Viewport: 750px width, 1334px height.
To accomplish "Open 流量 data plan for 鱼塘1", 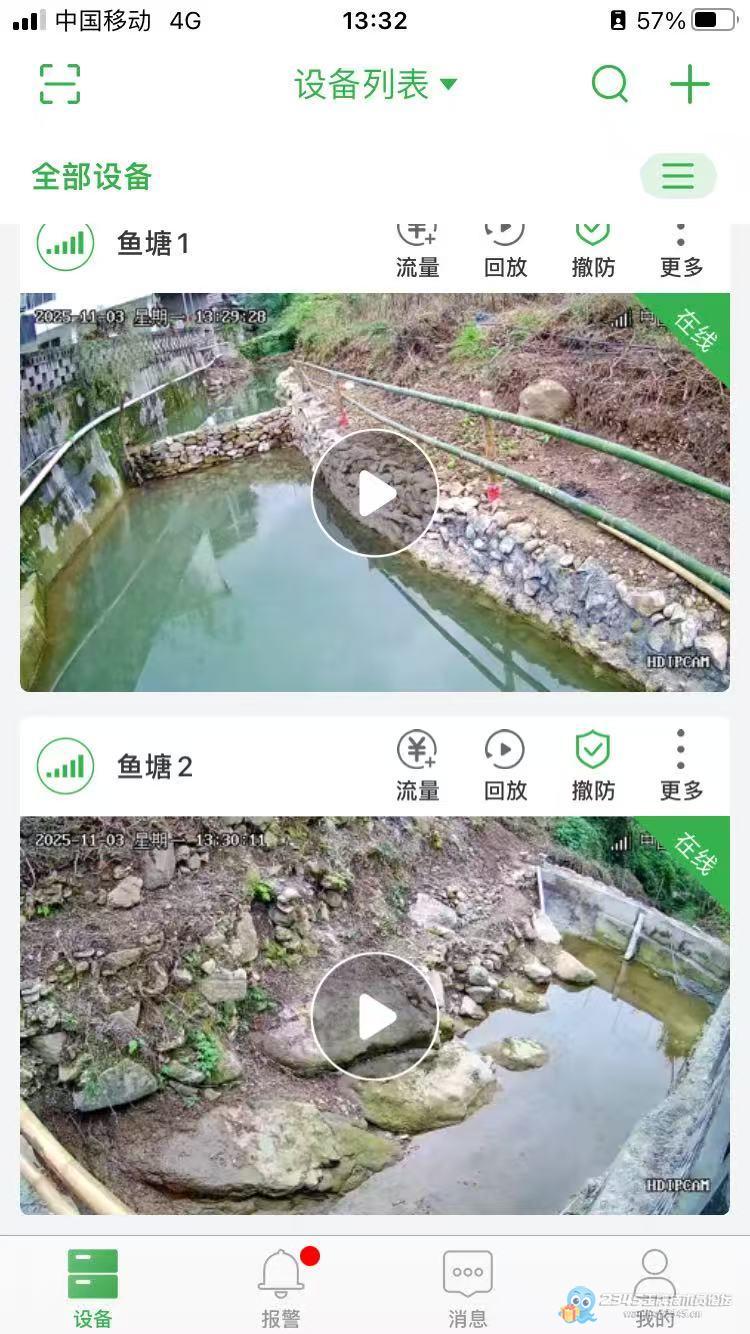I will 417,249.
